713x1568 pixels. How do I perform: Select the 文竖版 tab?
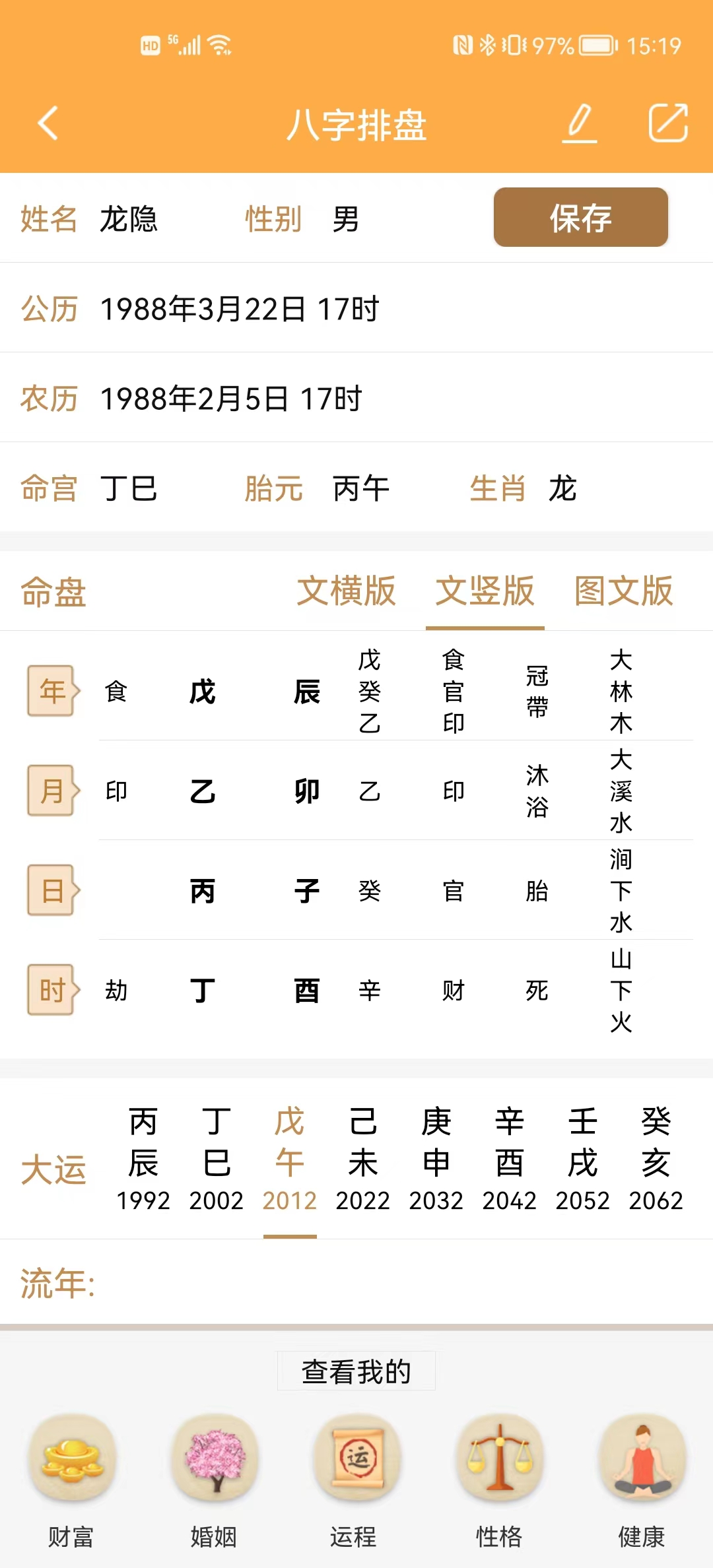tap(485, 591)
